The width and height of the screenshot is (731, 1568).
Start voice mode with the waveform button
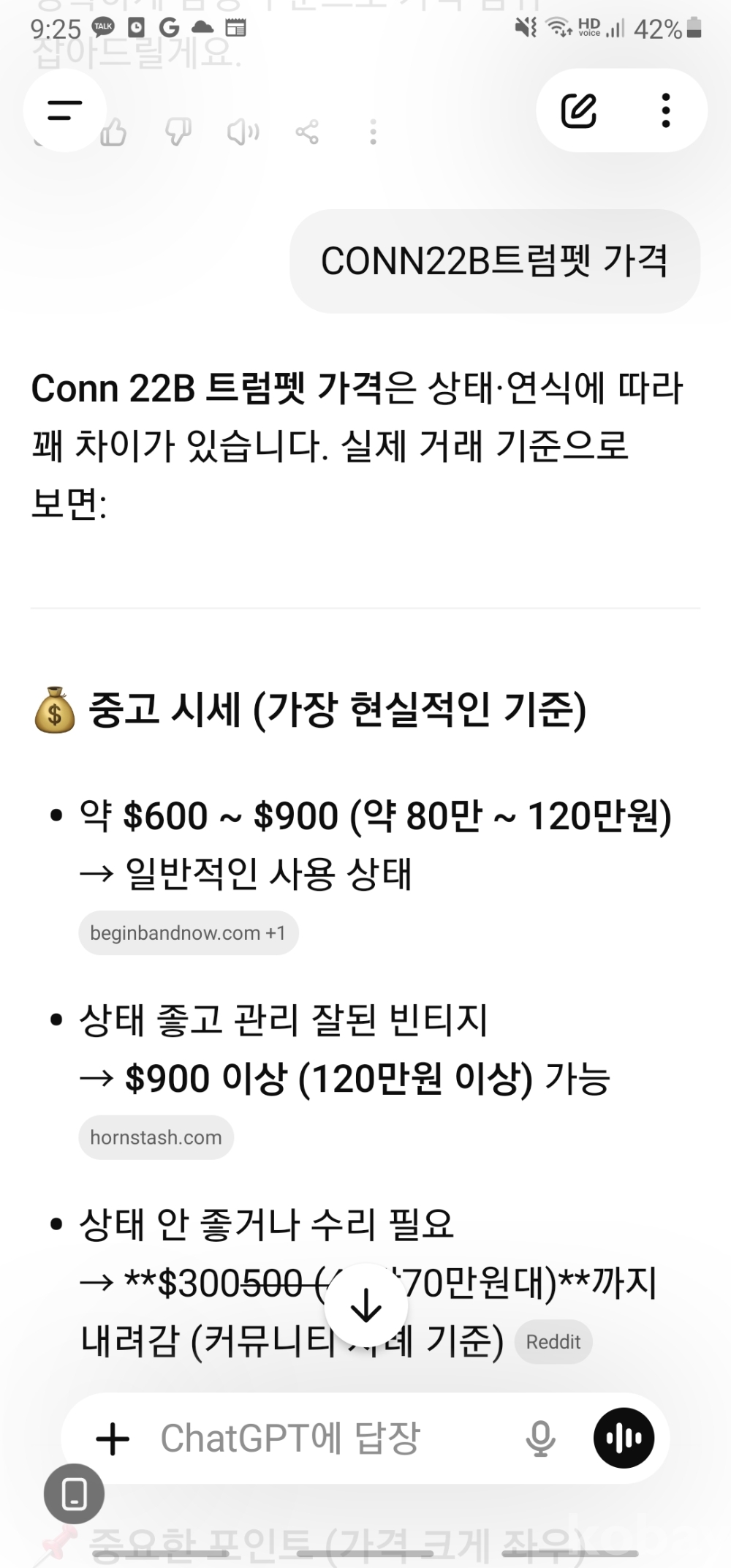tap(624, 1439)
